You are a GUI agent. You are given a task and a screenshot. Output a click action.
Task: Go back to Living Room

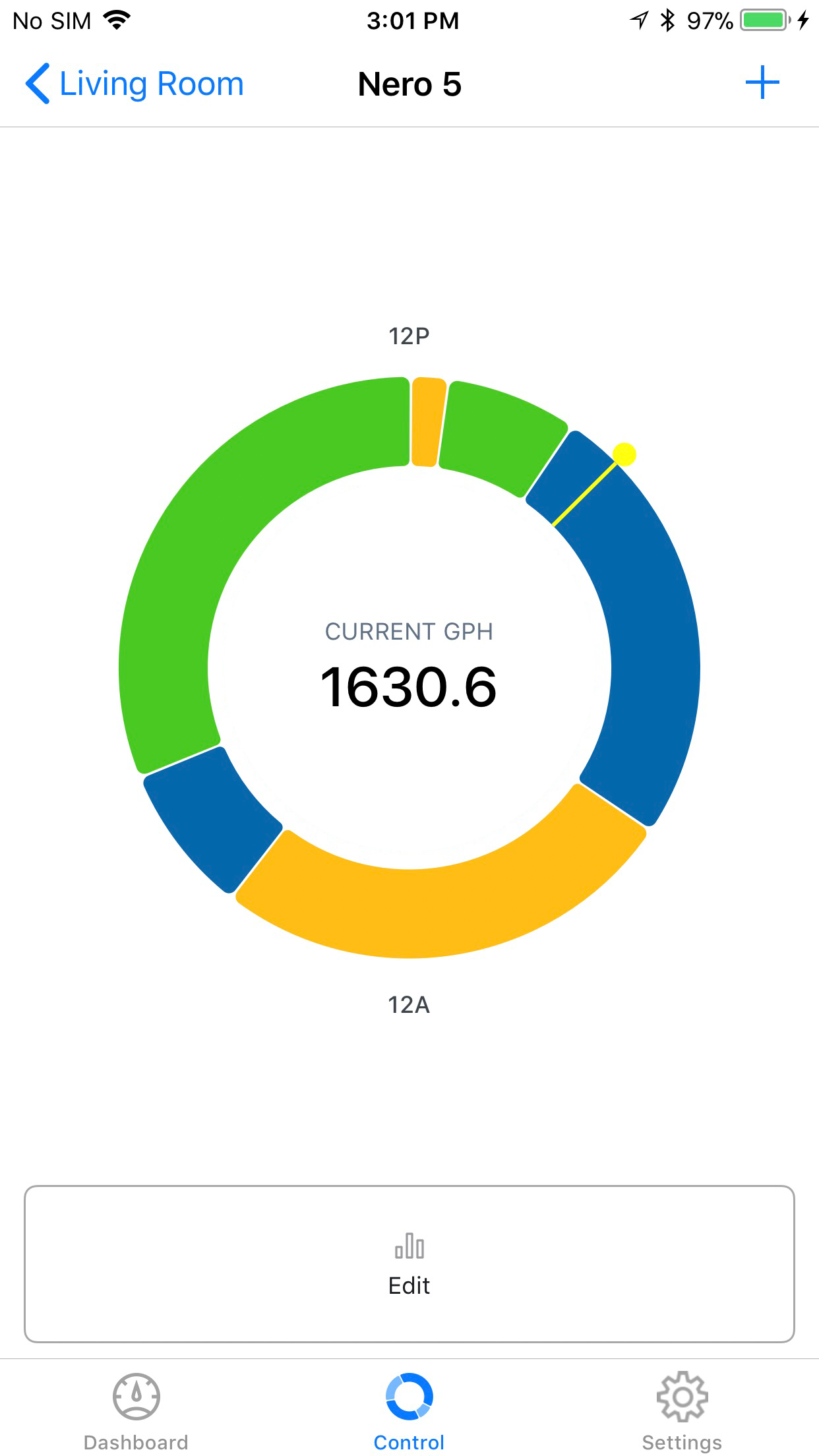point(135,84)
